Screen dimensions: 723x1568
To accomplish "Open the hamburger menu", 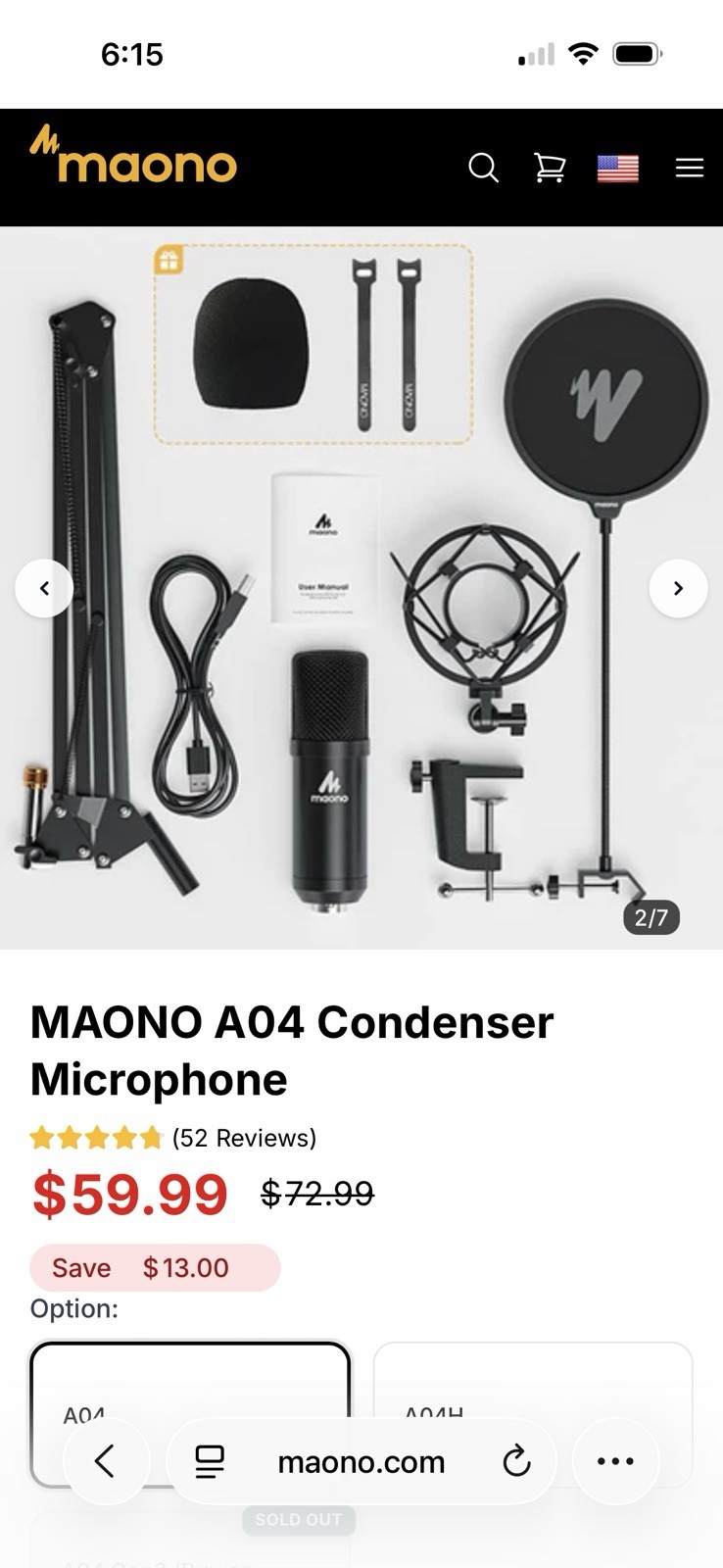I will (690, 168).
